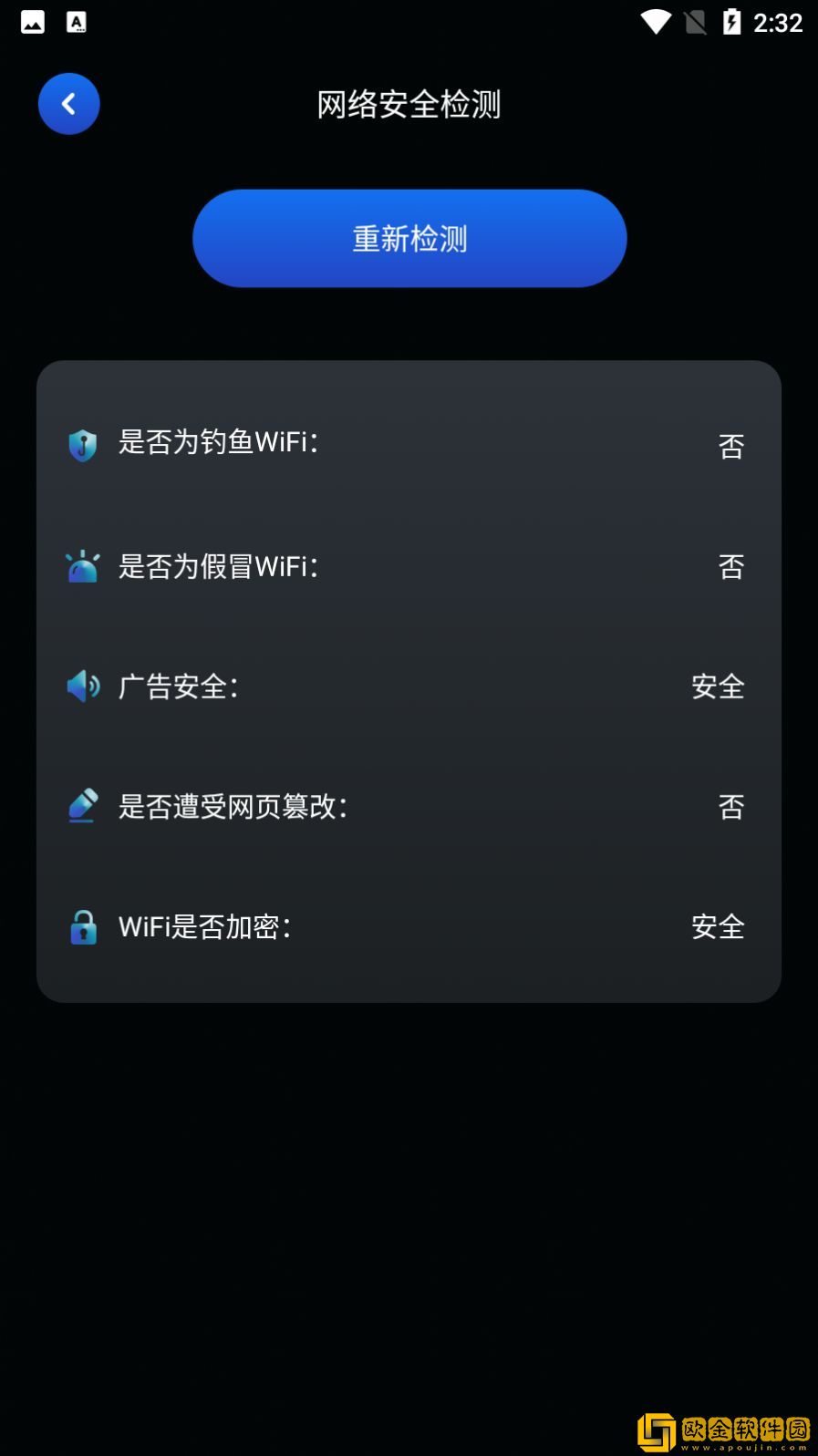The image size is (818, 1456).
Task: Click the shield icon next to 钓鱼WiFi check
Action: click(x=82, y=446)
